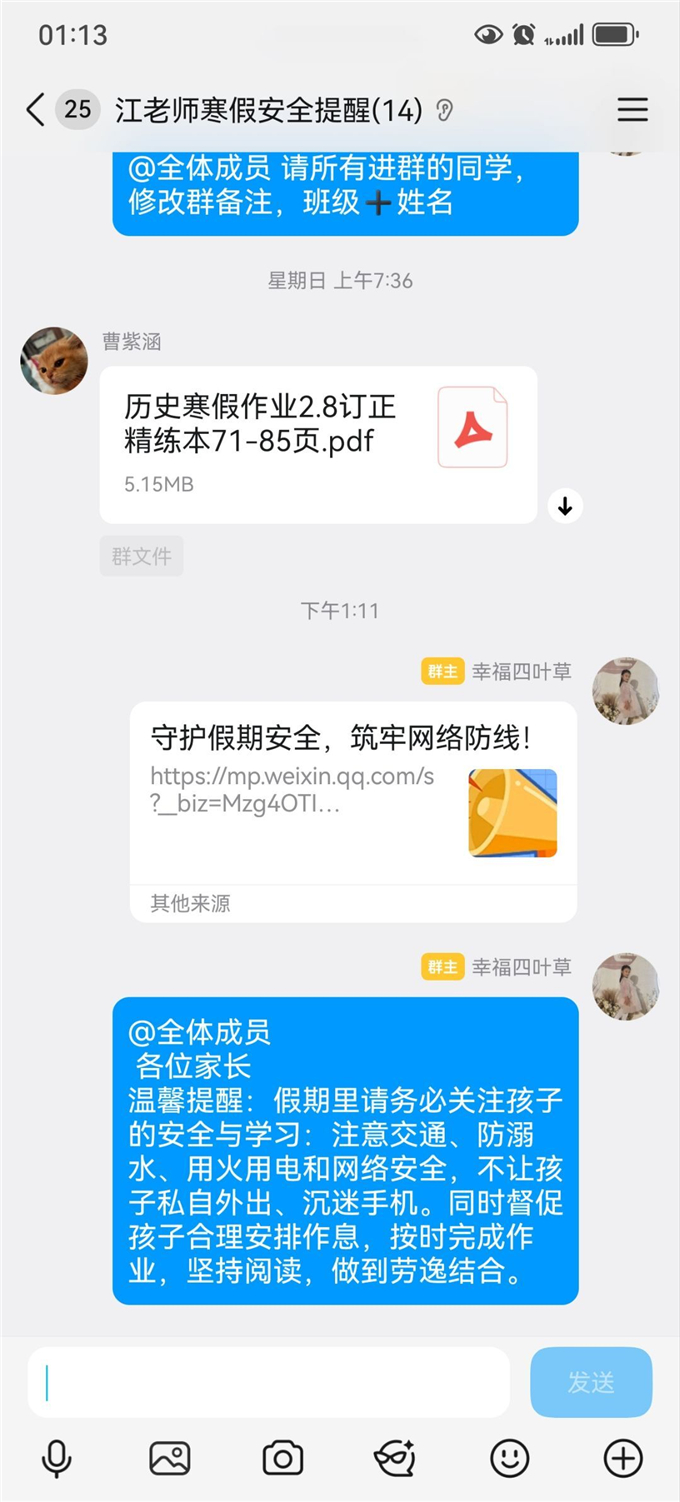The image size is (680, 1502).
Task: Open the photo gallery picker
Action: click(x=170, y=1459)
